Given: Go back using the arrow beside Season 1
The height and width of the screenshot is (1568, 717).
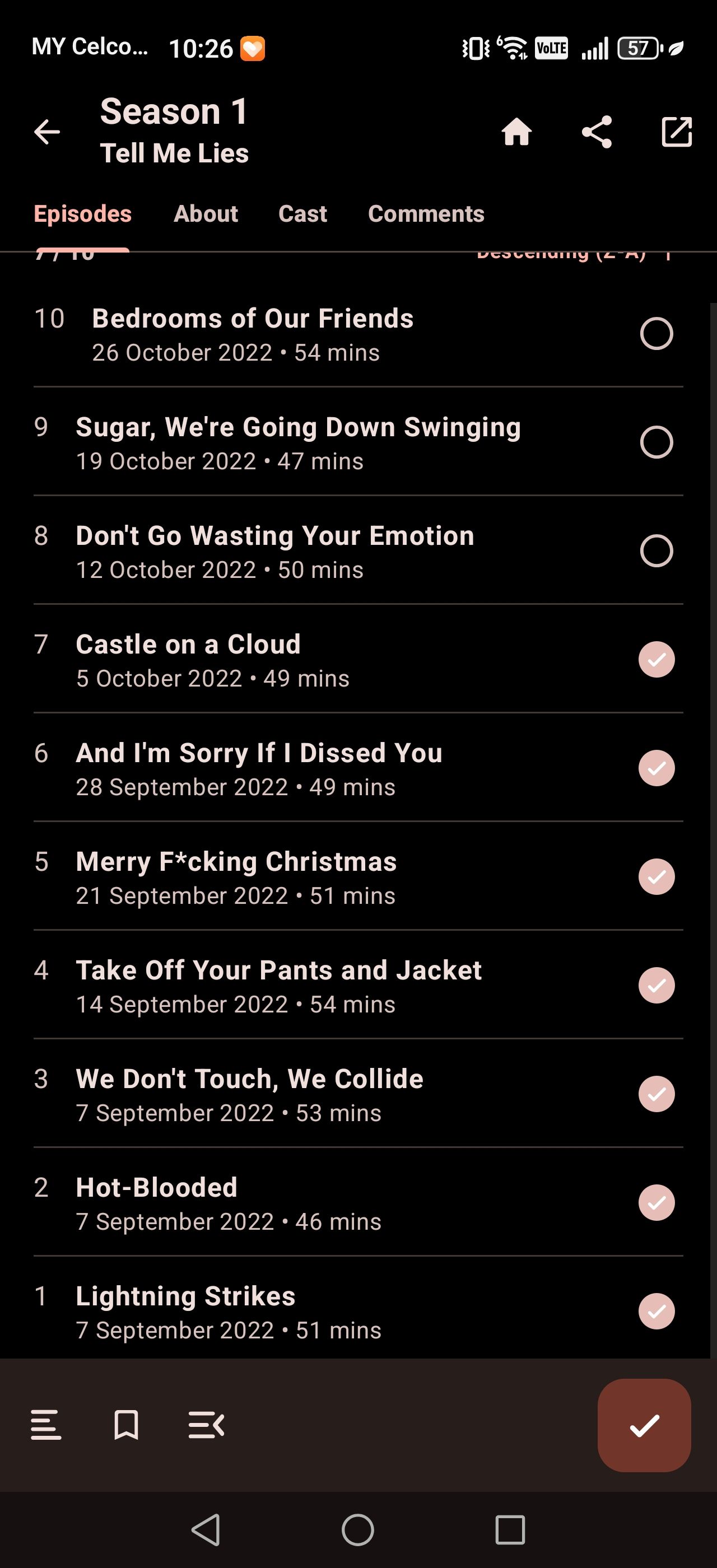Looking at the screenshot, I should point(47,132).
